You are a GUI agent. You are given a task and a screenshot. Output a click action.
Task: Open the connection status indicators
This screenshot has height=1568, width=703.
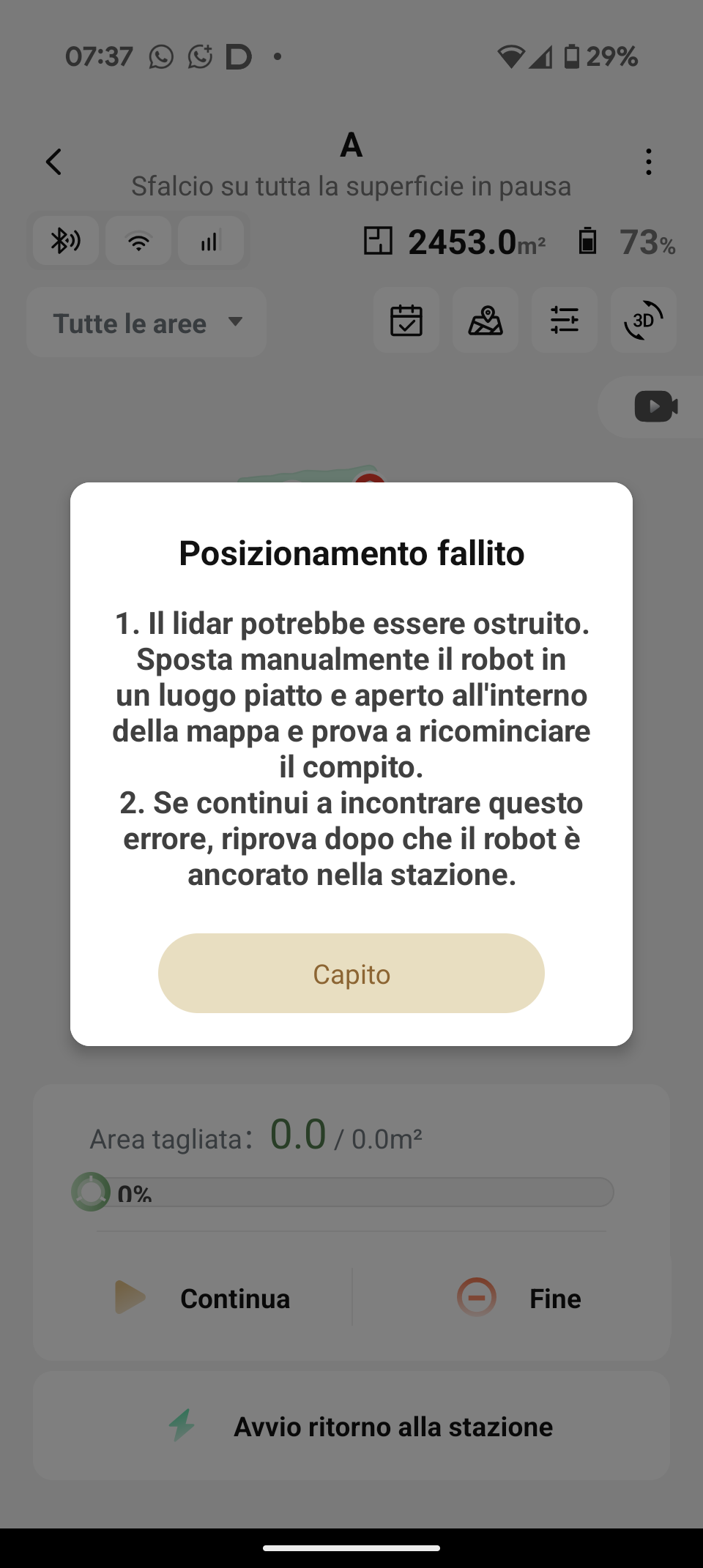tap(138, 241)
